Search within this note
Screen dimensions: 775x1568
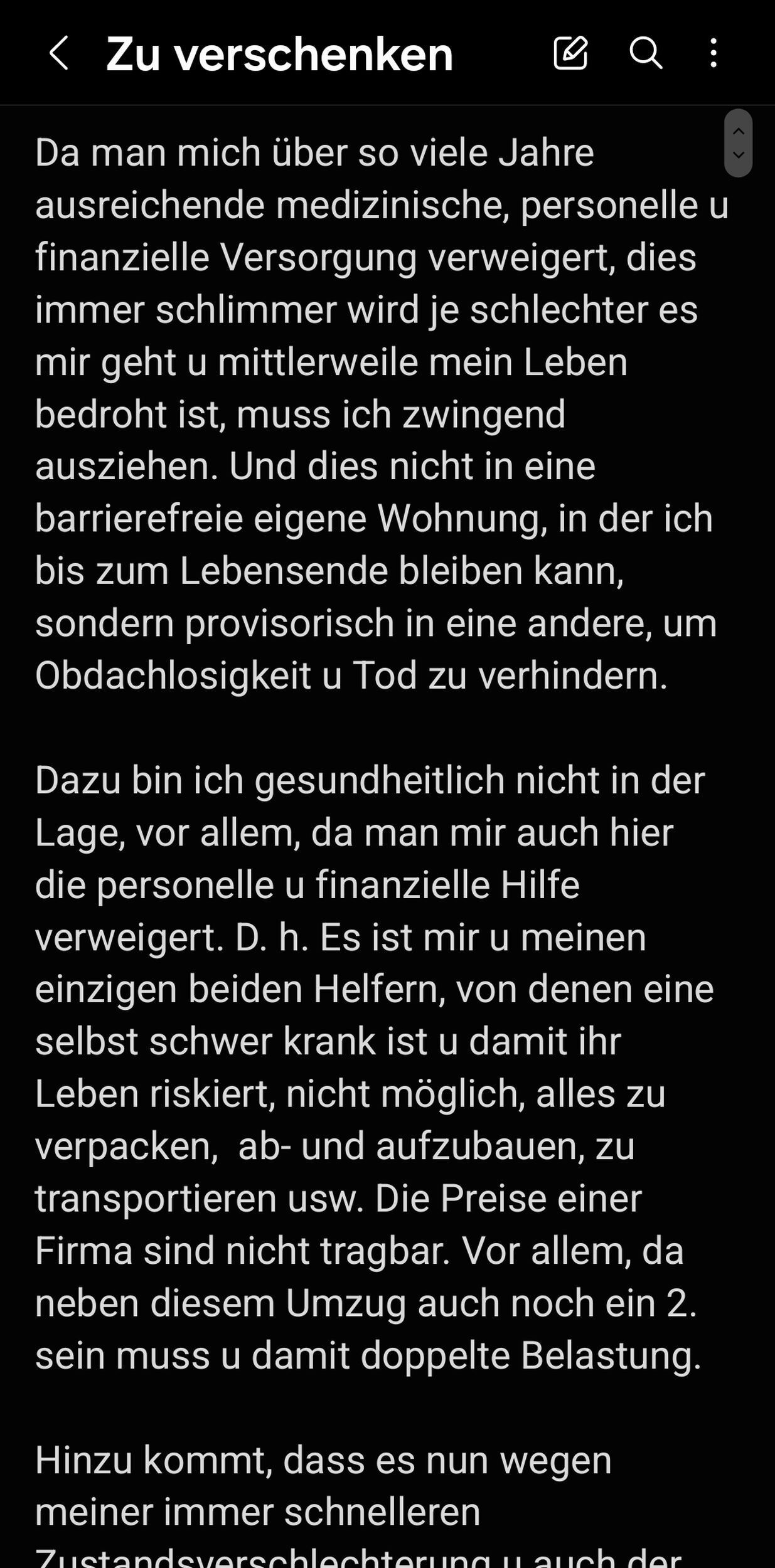coord(646,53)
